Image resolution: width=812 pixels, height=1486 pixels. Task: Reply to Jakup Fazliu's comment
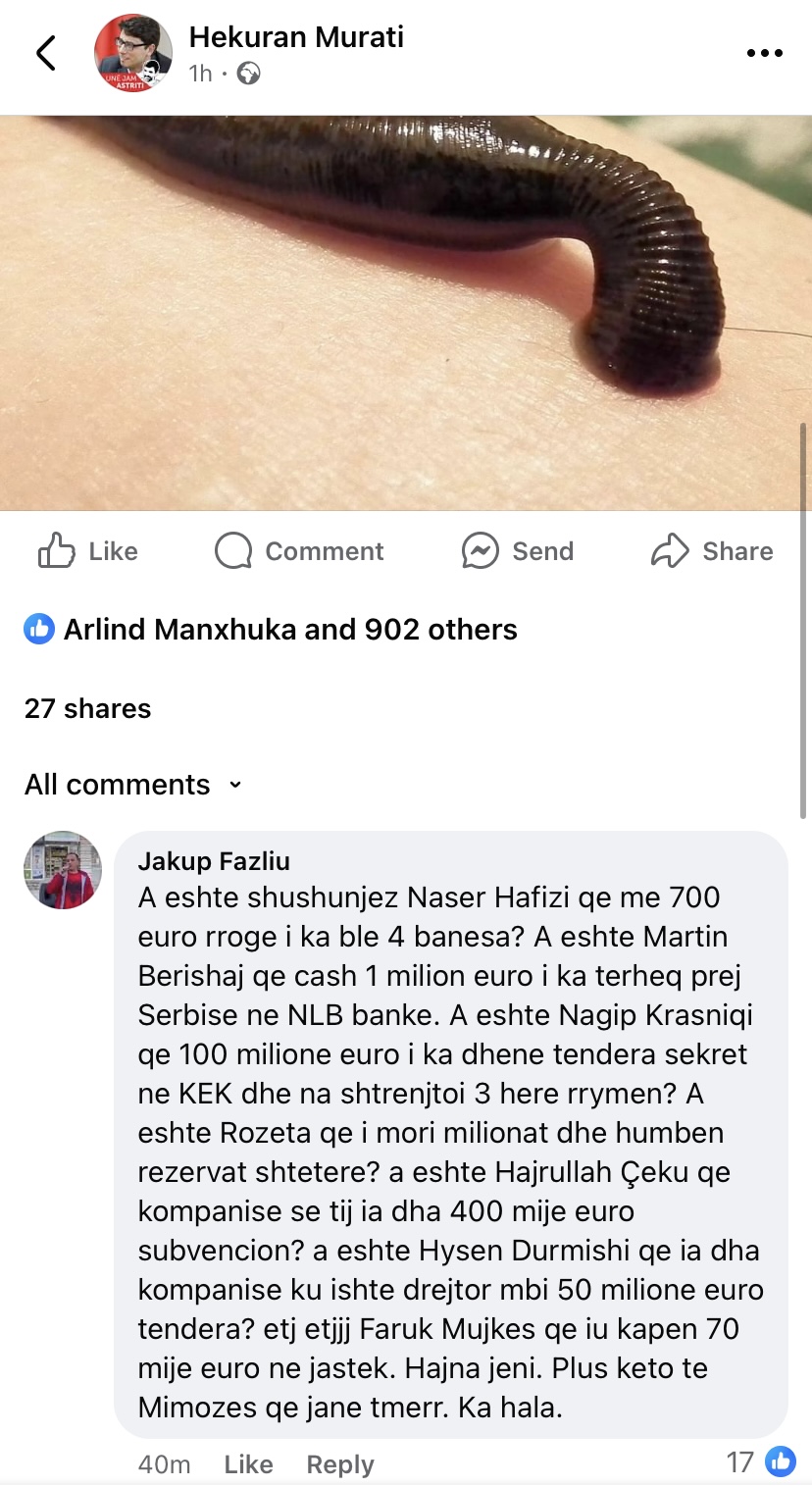pyautogui.click(x=340, y=1464)
